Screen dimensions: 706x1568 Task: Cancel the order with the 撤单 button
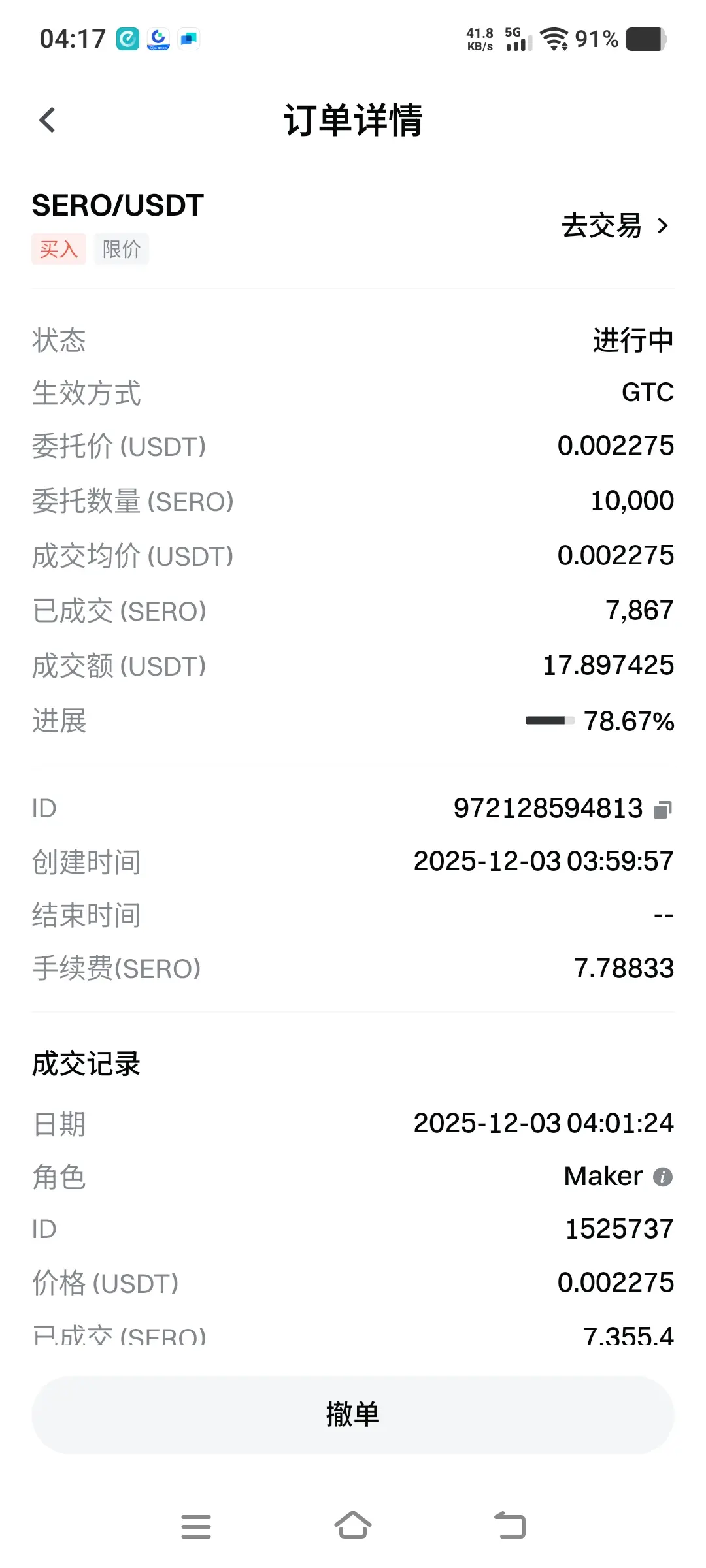click(x=353, y=1415)
